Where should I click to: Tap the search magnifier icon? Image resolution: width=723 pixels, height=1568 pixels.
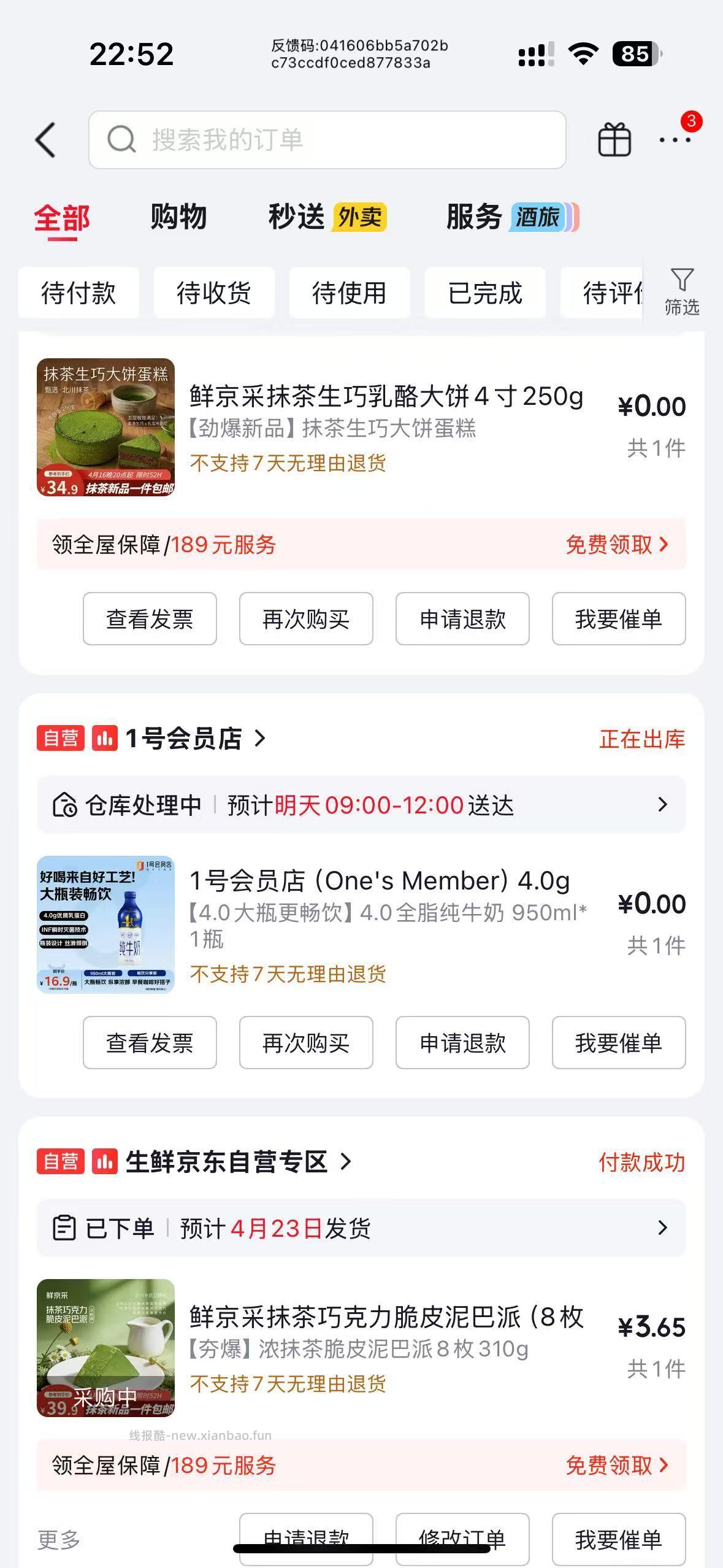(x=122, y=139)
